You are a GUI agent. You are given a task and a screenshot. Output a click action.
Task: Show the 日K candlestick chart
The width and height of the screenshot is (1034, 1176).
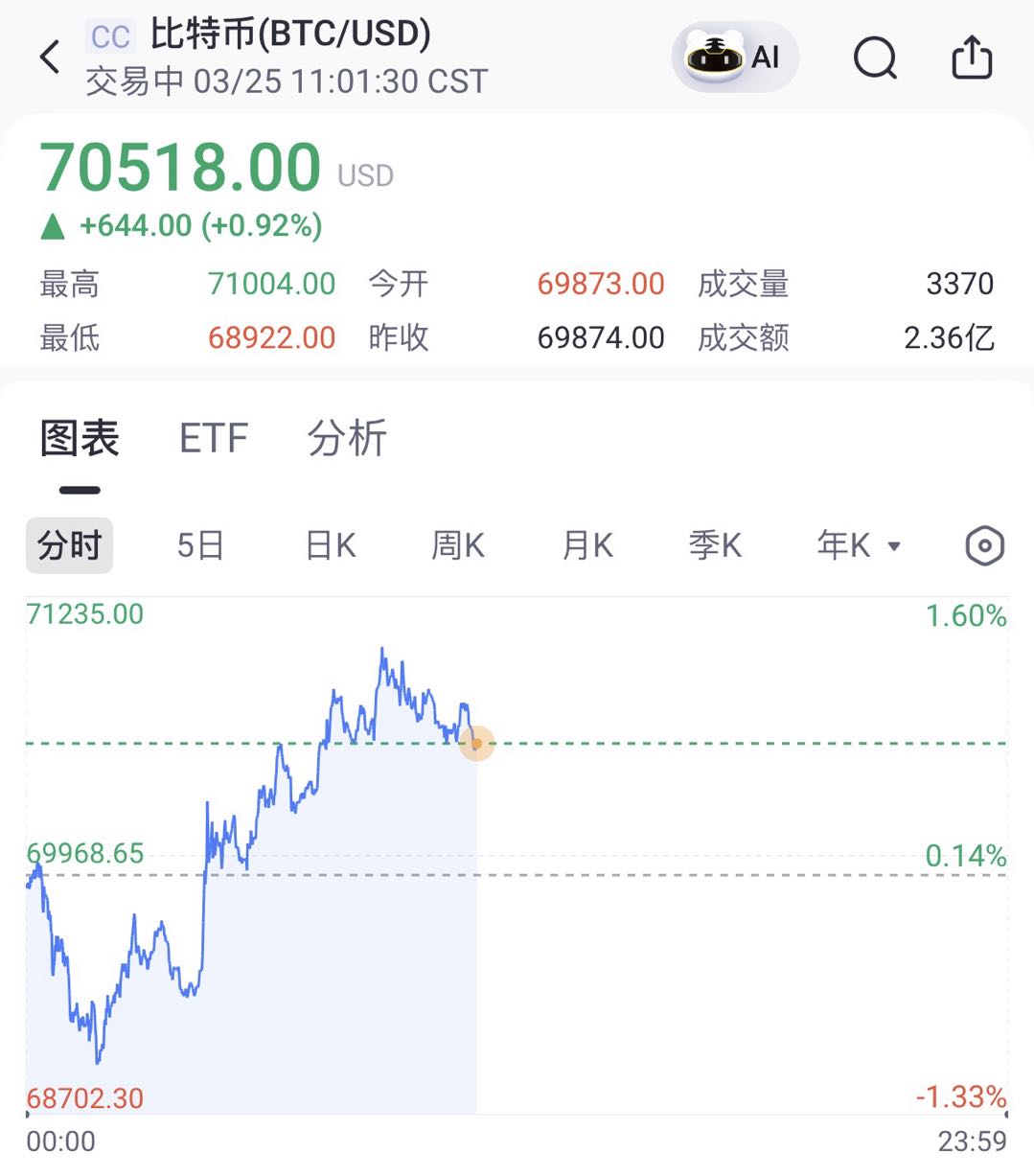(x=331, y=545)
